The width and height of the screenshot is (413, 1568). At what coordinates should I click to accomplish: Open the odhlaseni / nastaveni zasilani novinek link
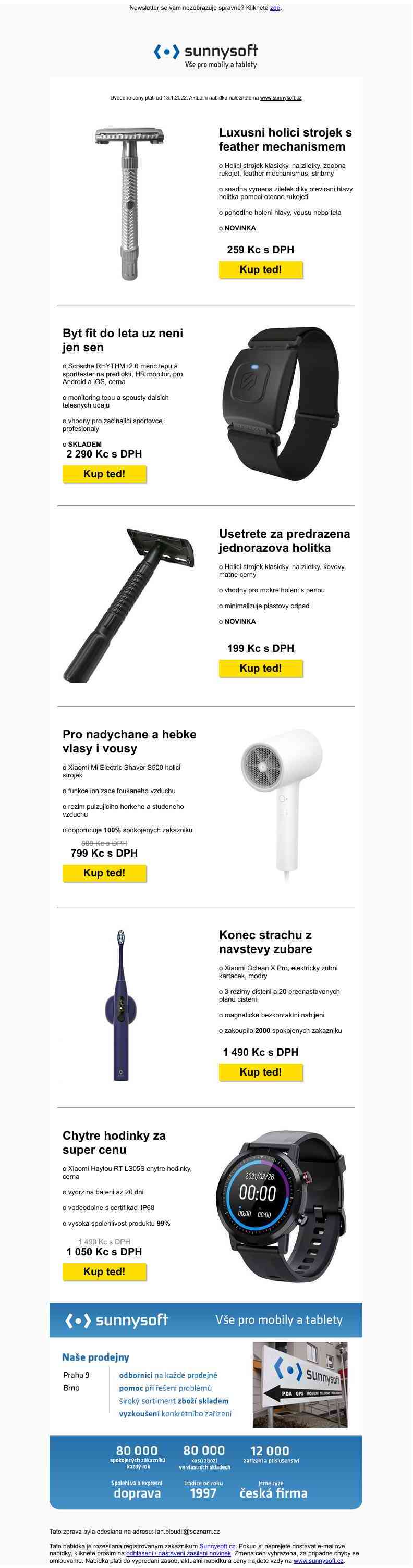pos(178,1553)
